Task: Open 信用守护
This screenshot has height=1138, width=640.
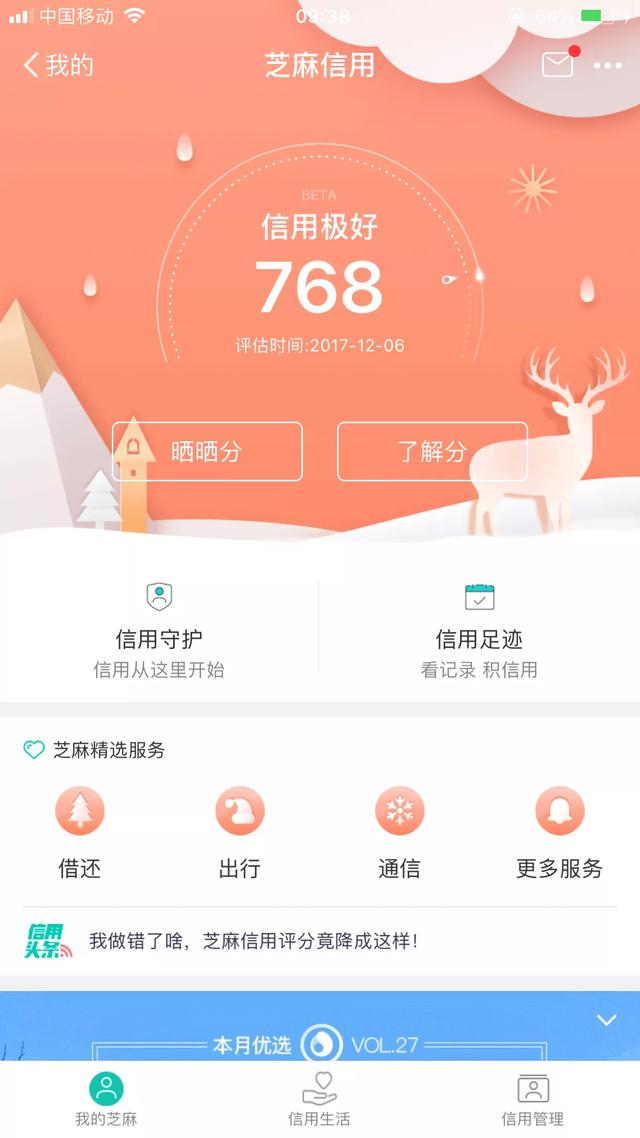Action: (159, 627)
